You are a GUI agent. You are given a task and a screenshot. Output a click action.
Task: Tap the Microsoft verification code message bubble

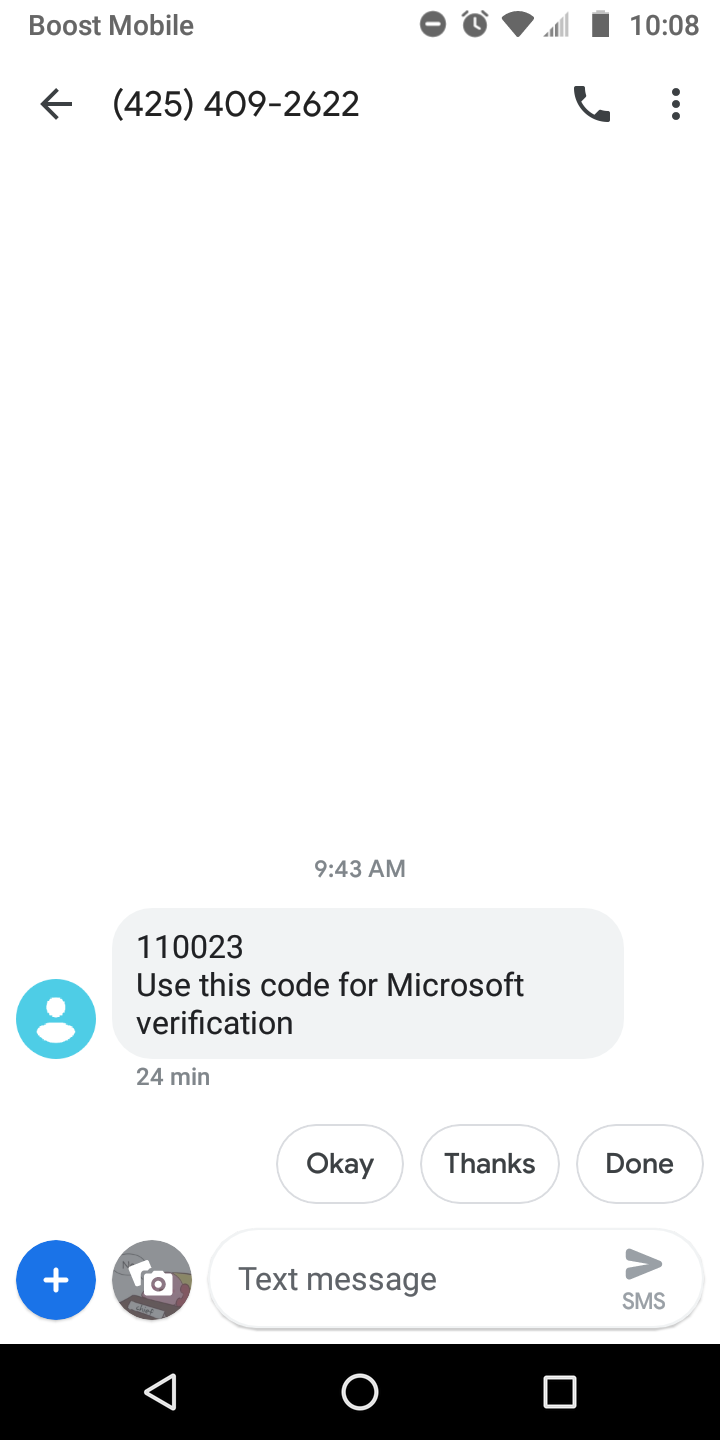(x=367, y=984)
